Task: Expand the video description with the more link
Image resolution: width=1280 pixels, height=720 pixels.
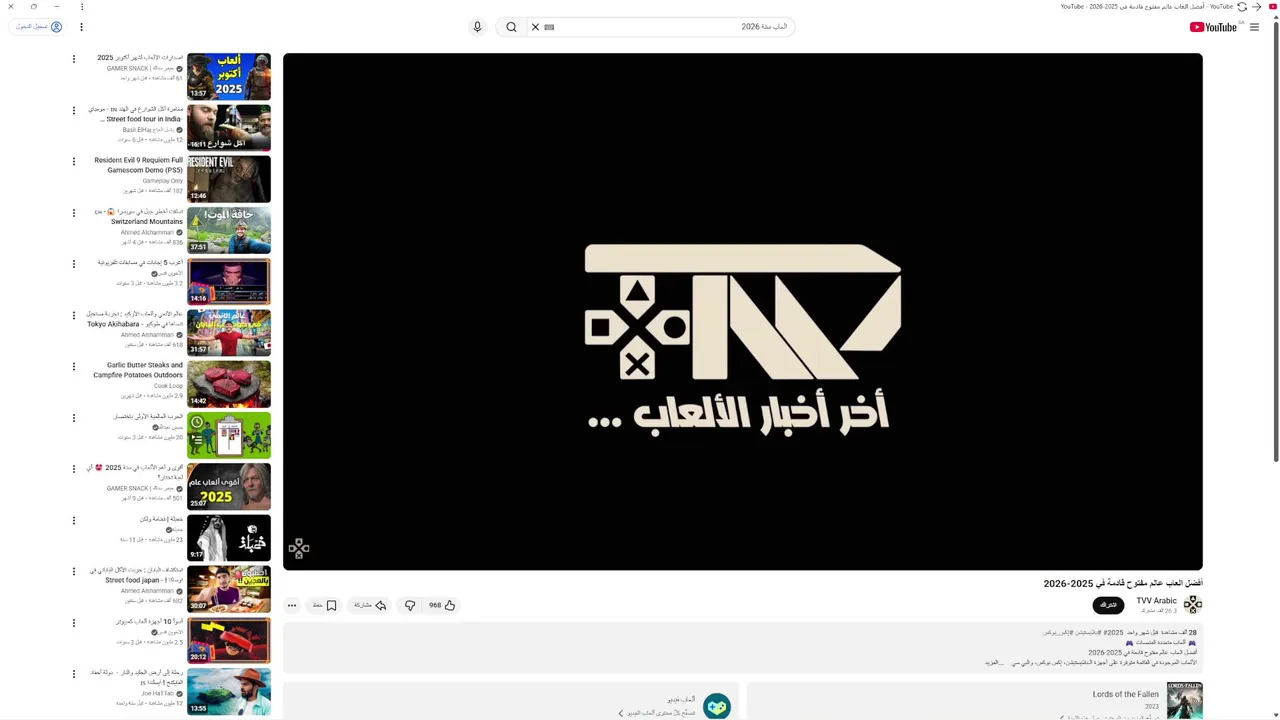Action: tap(993, 662)
